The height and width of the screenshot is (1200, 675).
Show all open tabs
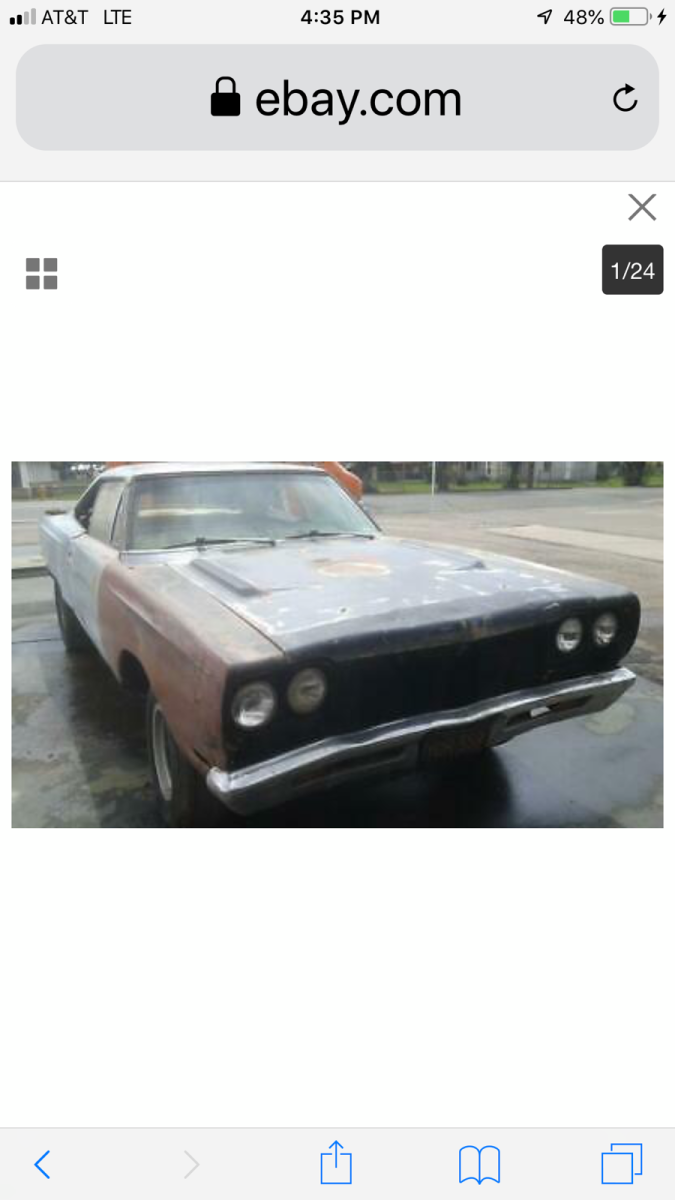pyautogui.click(x=621, y=1164)
